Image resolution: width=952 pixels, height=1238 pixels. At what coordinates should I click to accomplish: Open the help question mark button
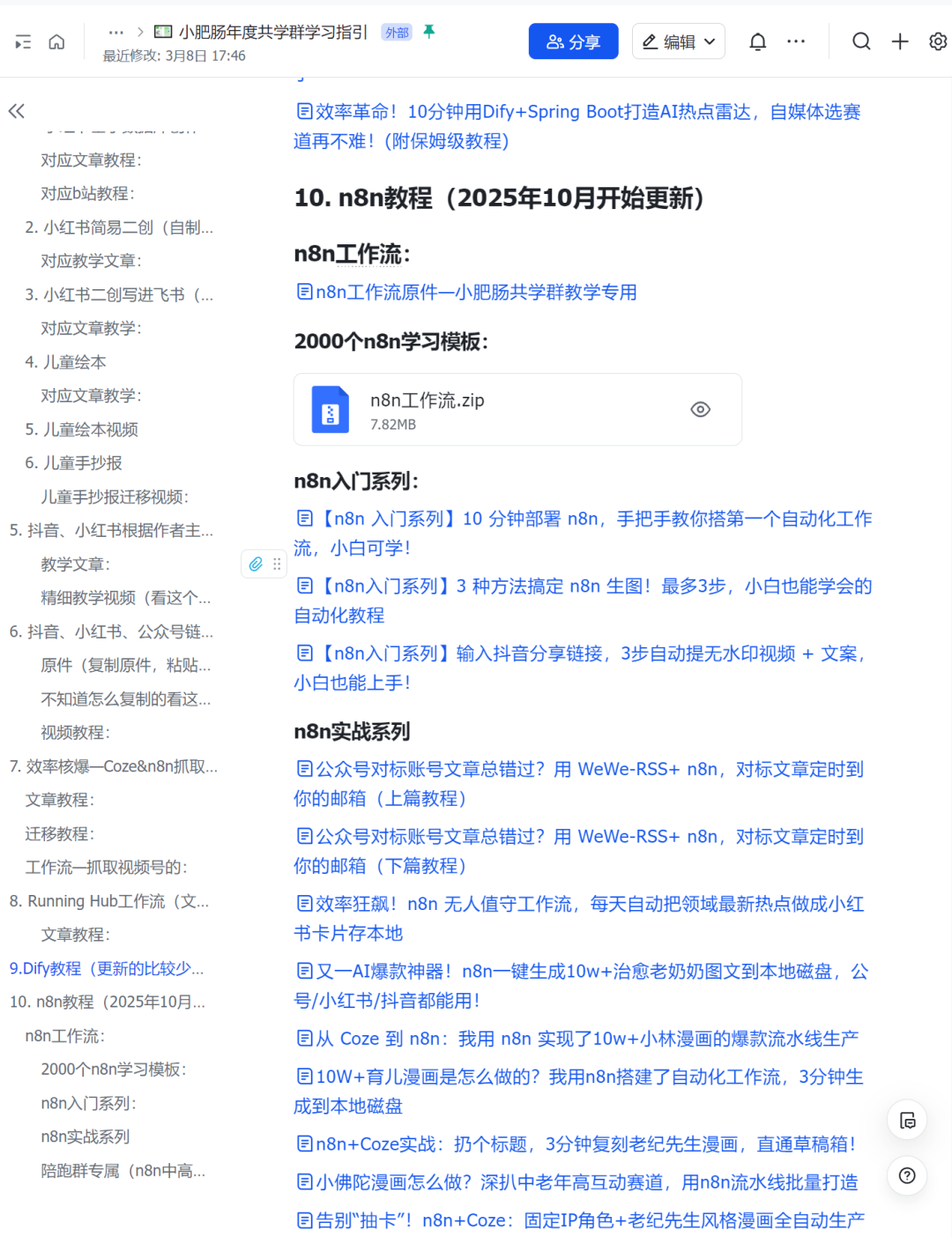tap(907, 1175)
